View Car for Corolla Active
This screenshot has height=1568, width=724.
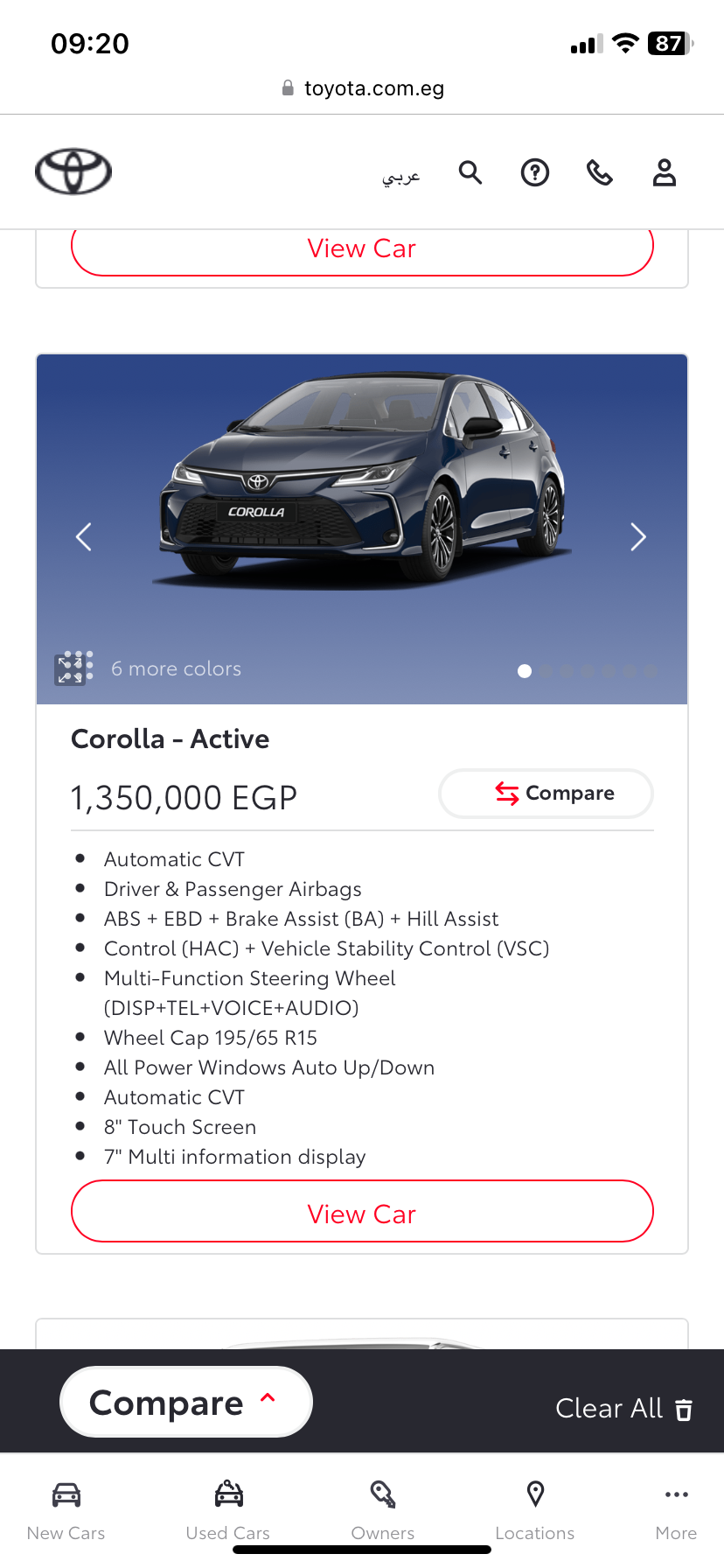[x=362, y=1212]
